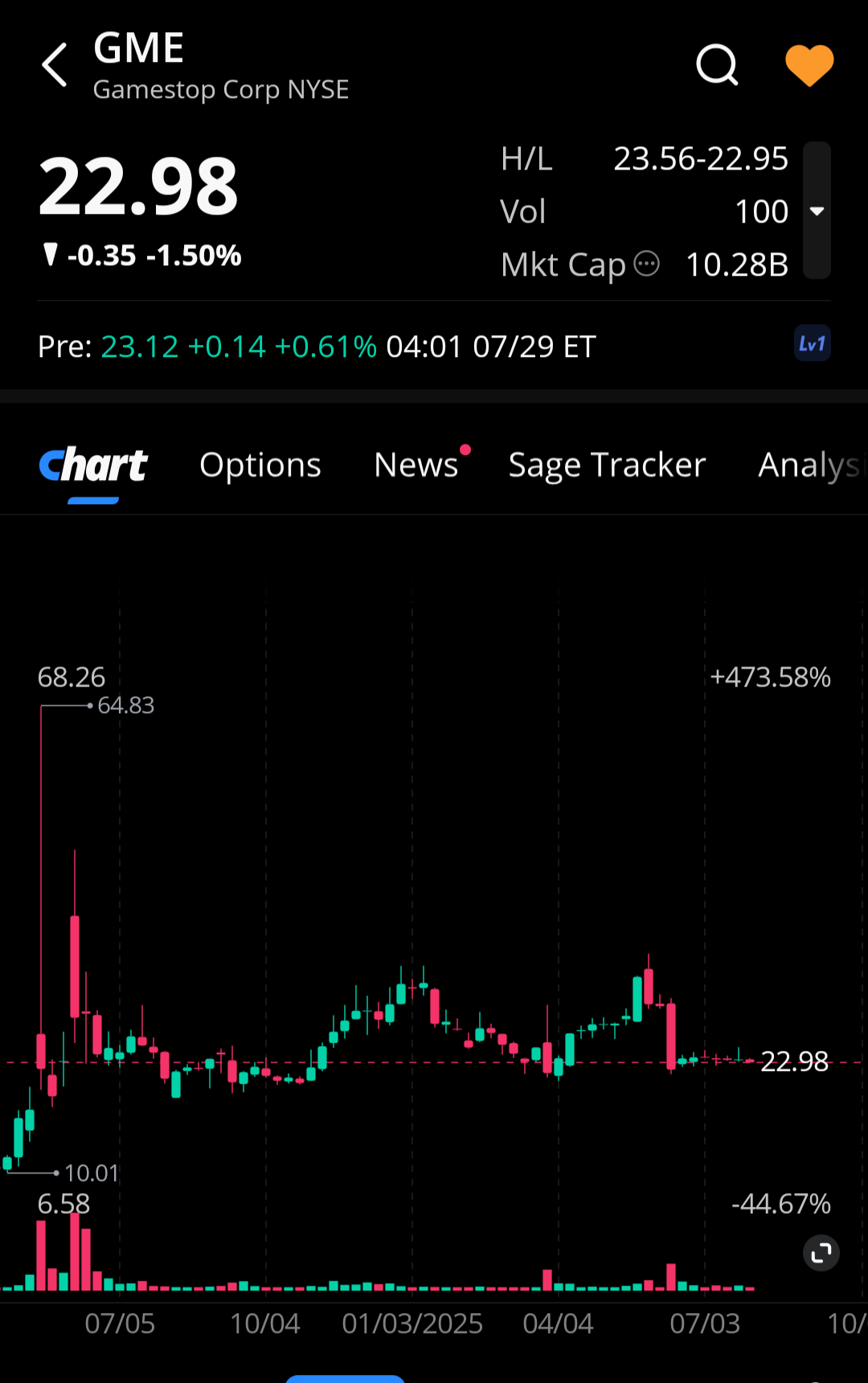Switch to the Sage Tracker tab
Viewport: 868px width, 1383px height.
(607, 466)
